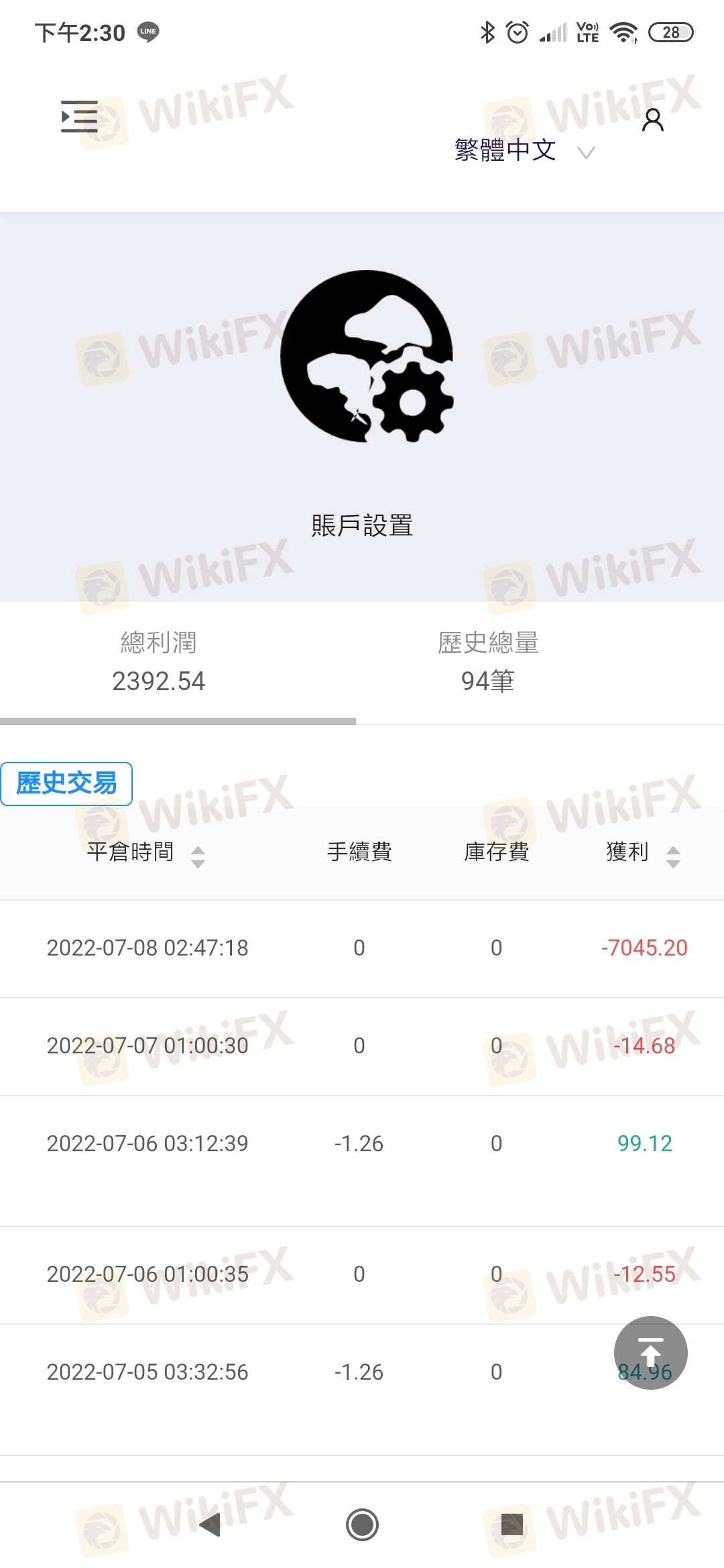Open the side drawer menu

click(x=79, y=117)
